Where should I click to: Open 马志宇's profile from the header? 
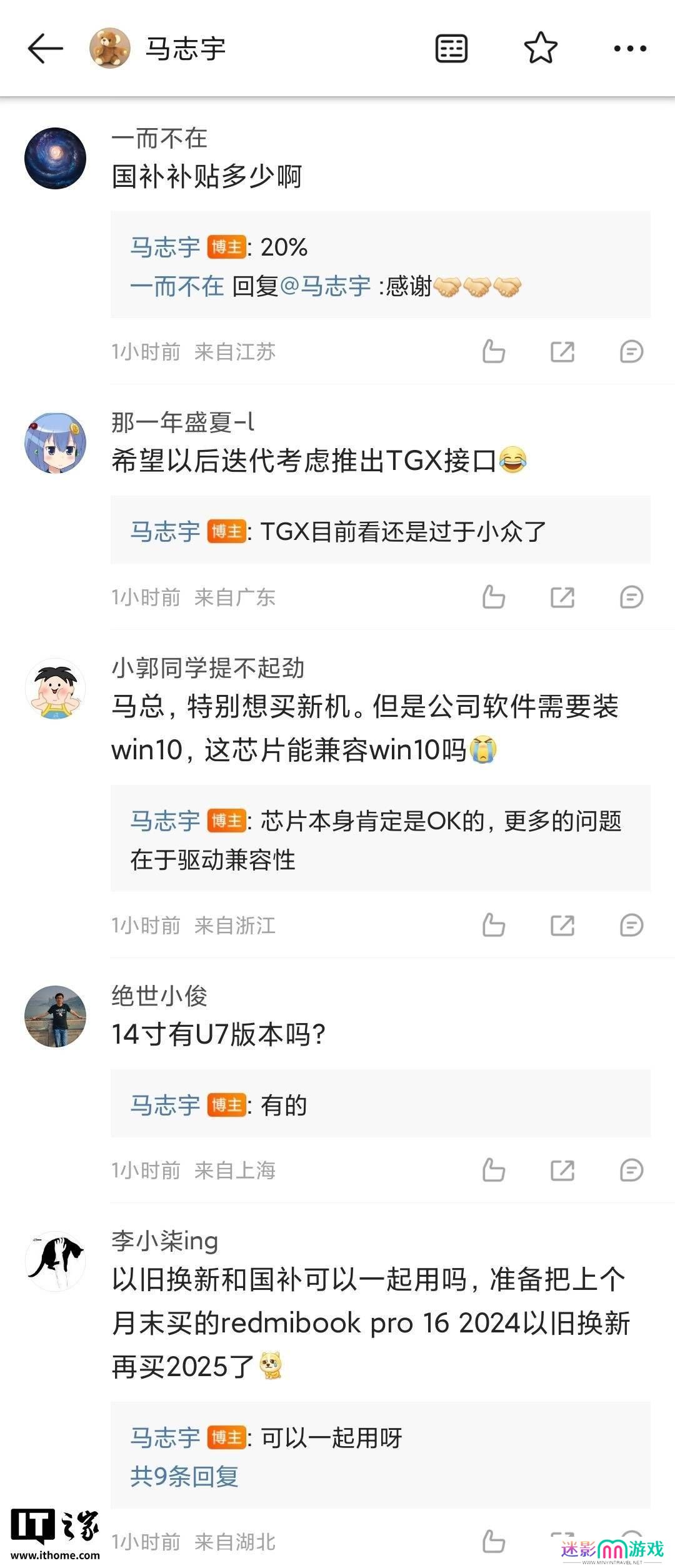click(x=184, y=49)
